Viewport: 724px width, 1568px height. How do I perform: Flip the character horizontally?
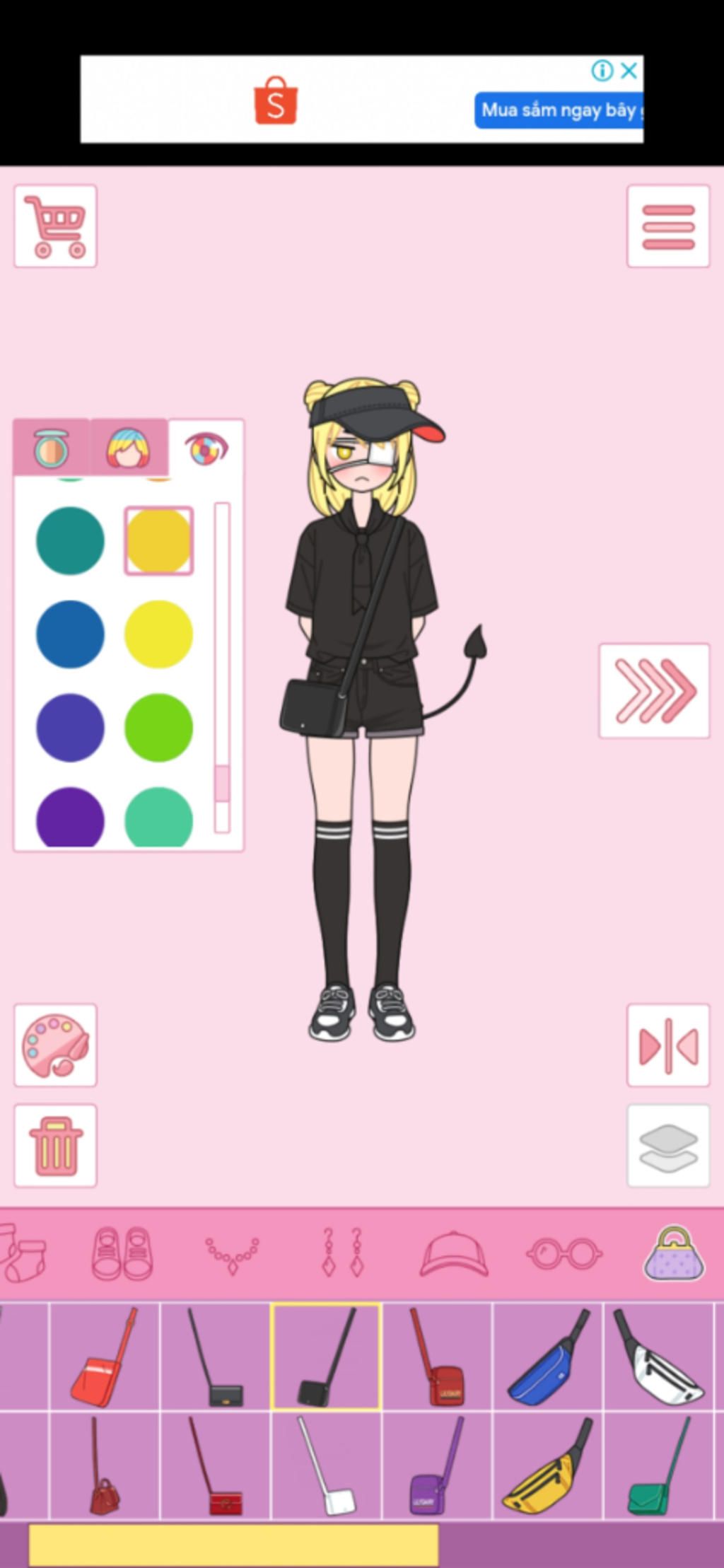pos(667,1045)
